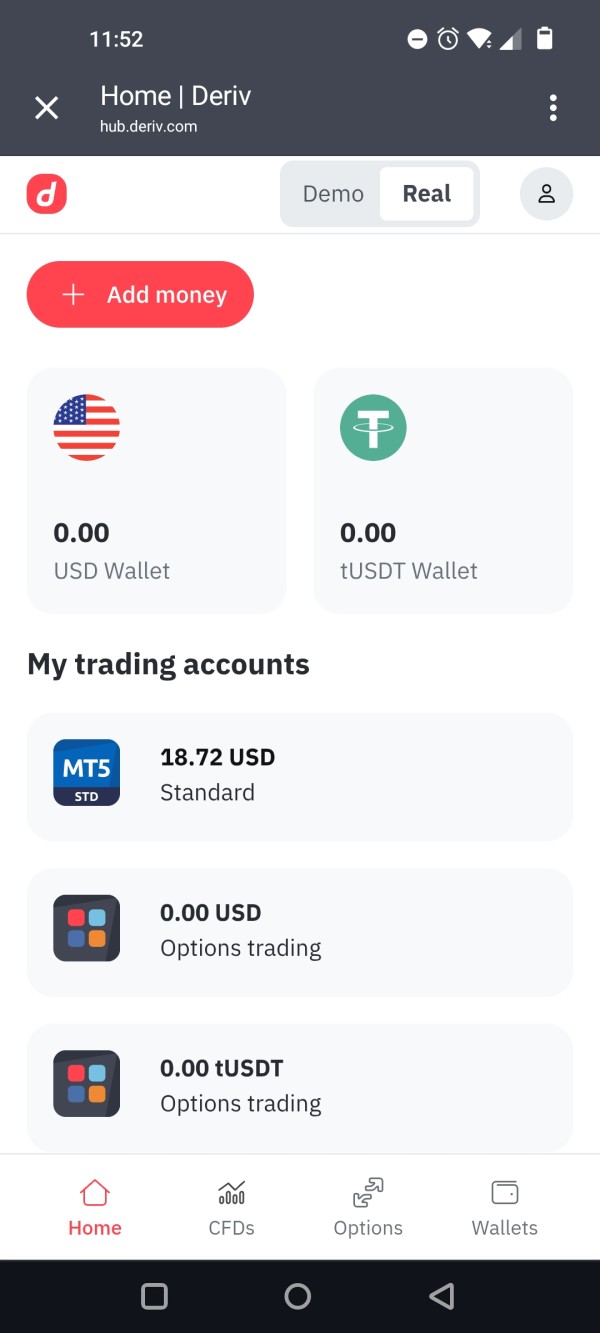Close the Deriv browser tab
Screen dimensions: 600x1333
pyautogui.click(x=47, y=108)
